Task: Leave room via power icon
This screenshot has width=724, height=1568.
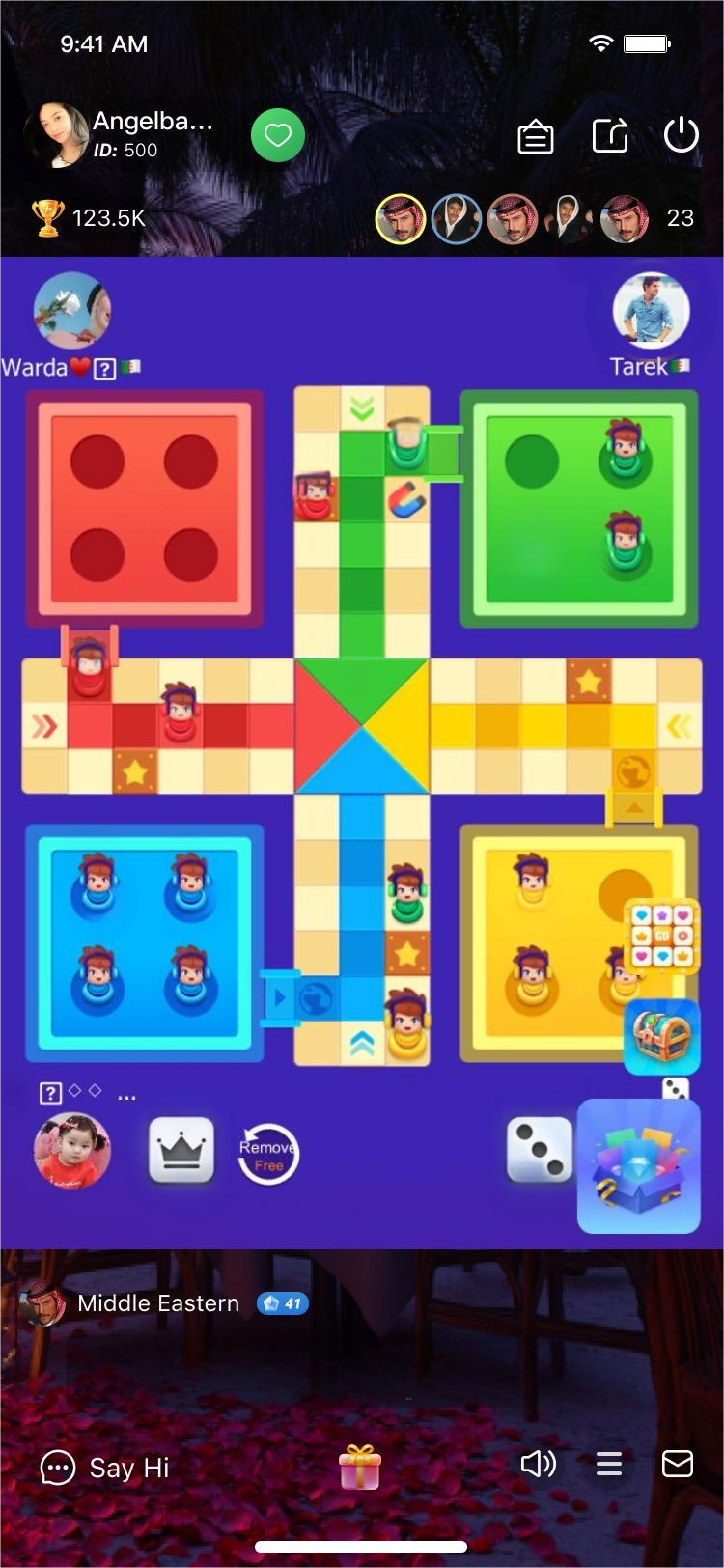Action: coord(681,135)
